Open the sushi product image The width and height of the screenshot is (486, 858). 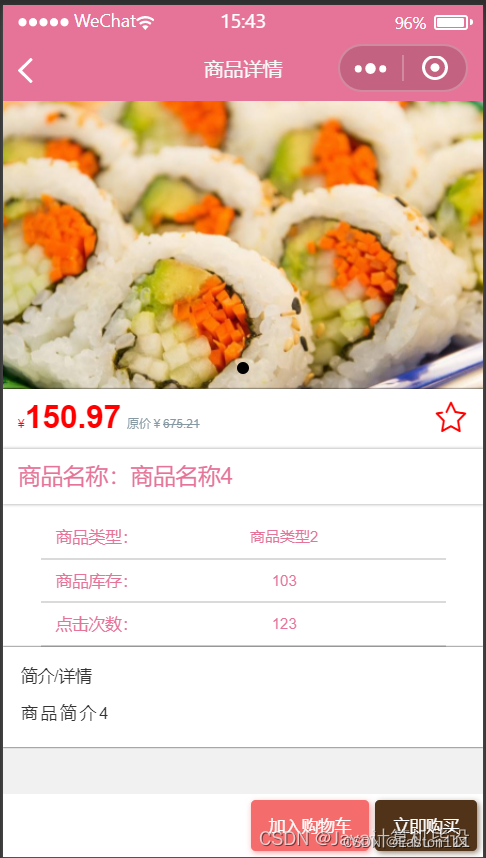(243, 245)
